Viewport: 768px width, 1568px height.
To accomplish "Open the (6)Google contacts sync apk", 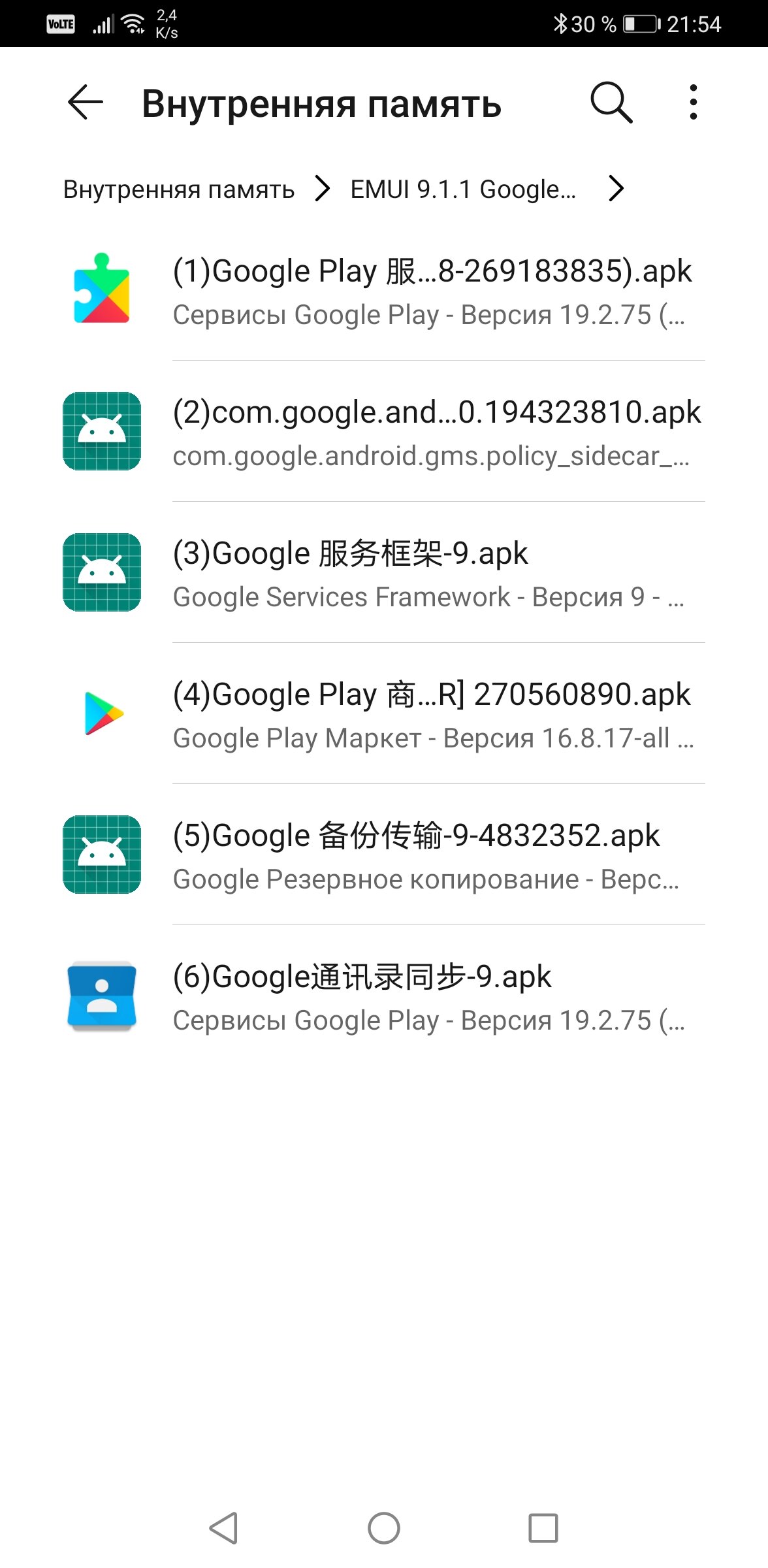I will pyautogui.click(x=384, y=996).
